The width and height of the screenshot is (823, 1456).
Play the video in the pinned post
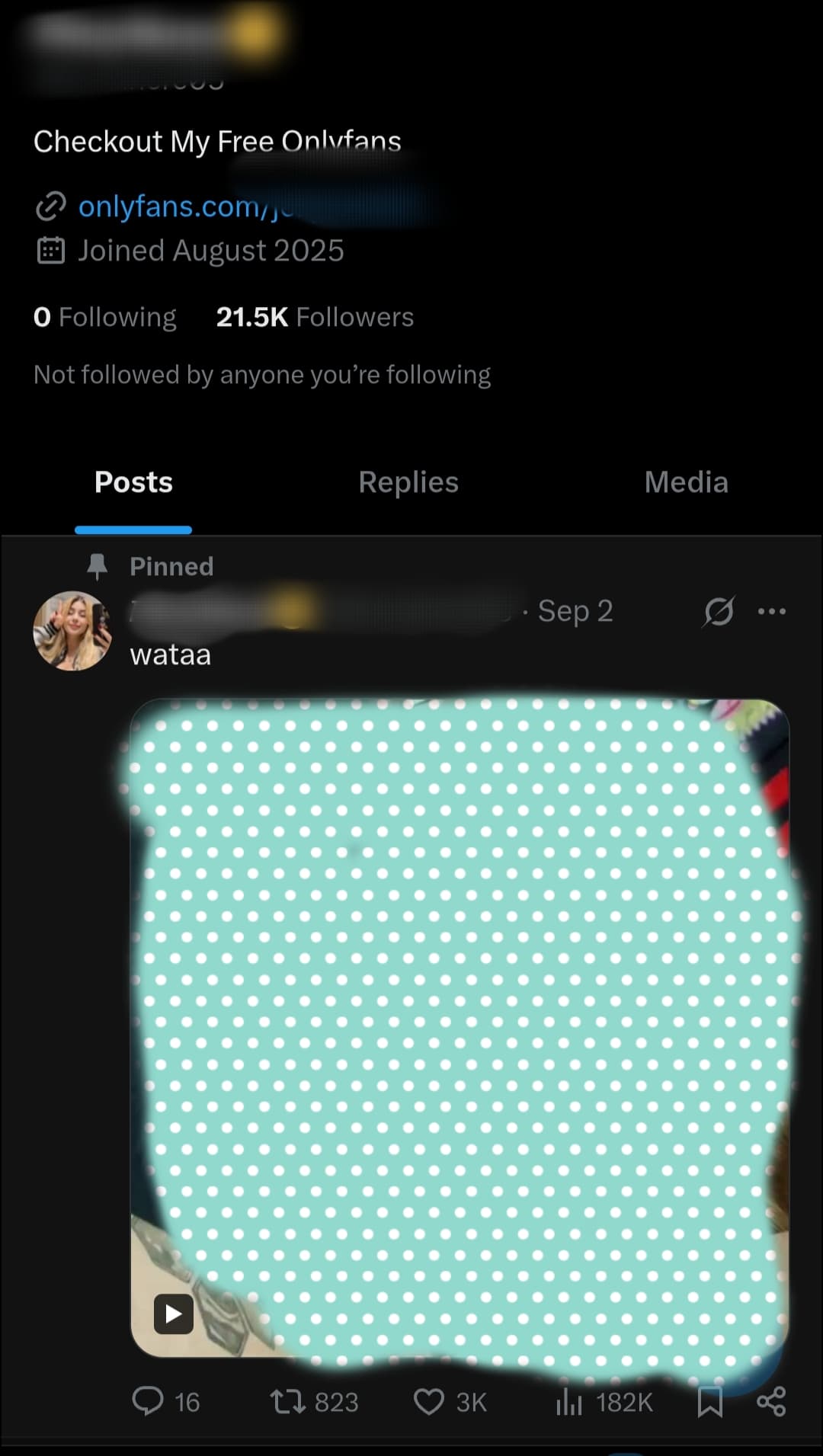[174, 1314]
